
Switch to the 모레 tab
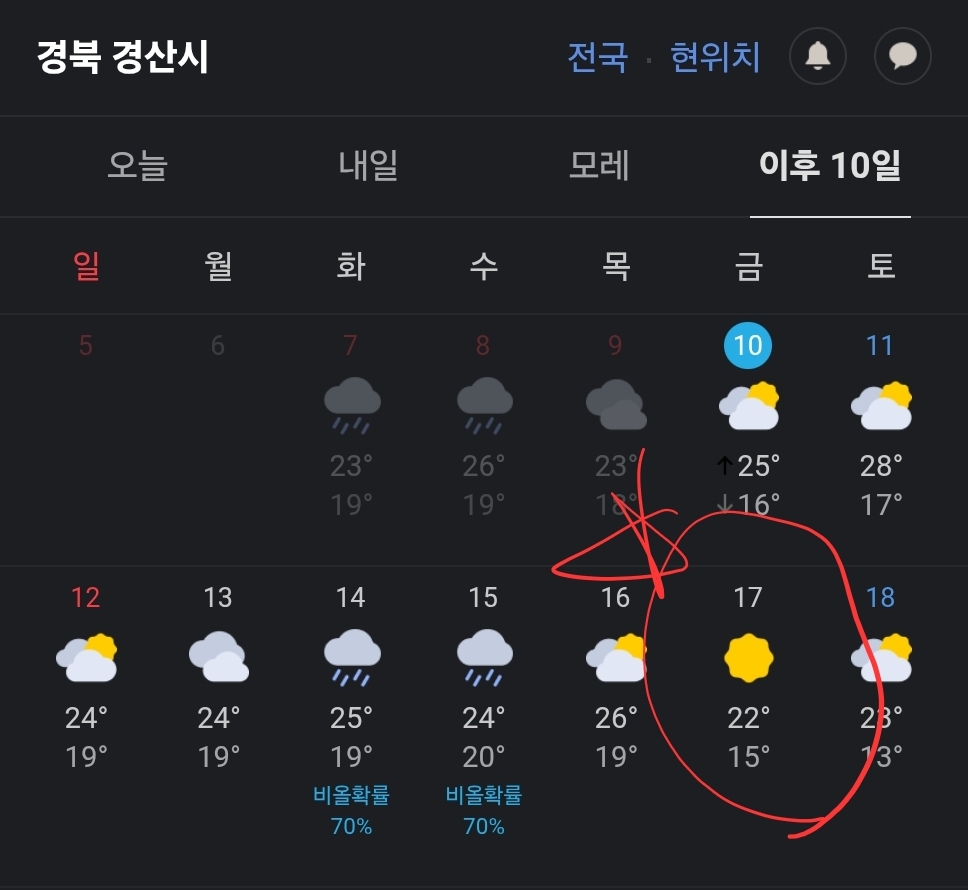[x=599, y=165]
